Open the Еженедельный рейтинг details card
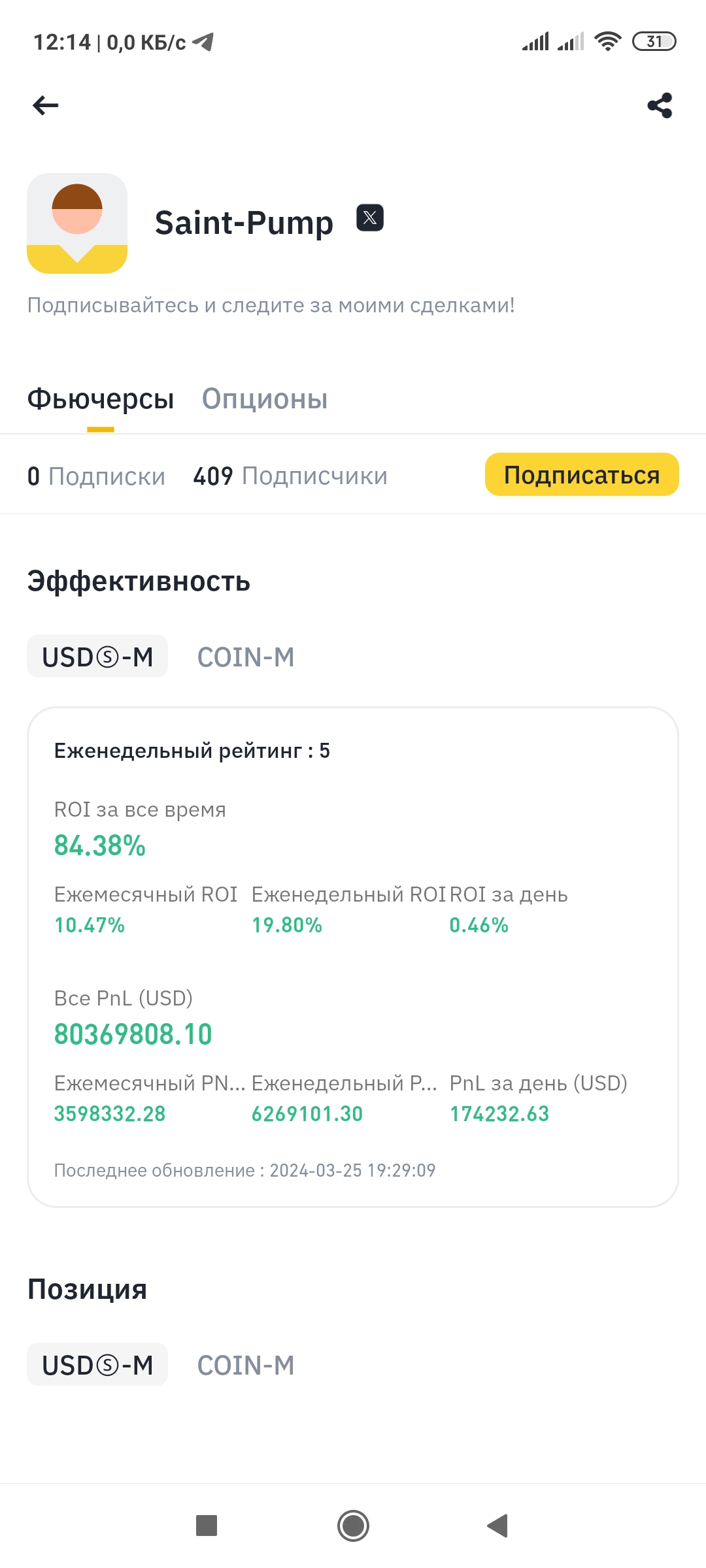This screenshot has width=706, height=1568. tap(193, 751)
